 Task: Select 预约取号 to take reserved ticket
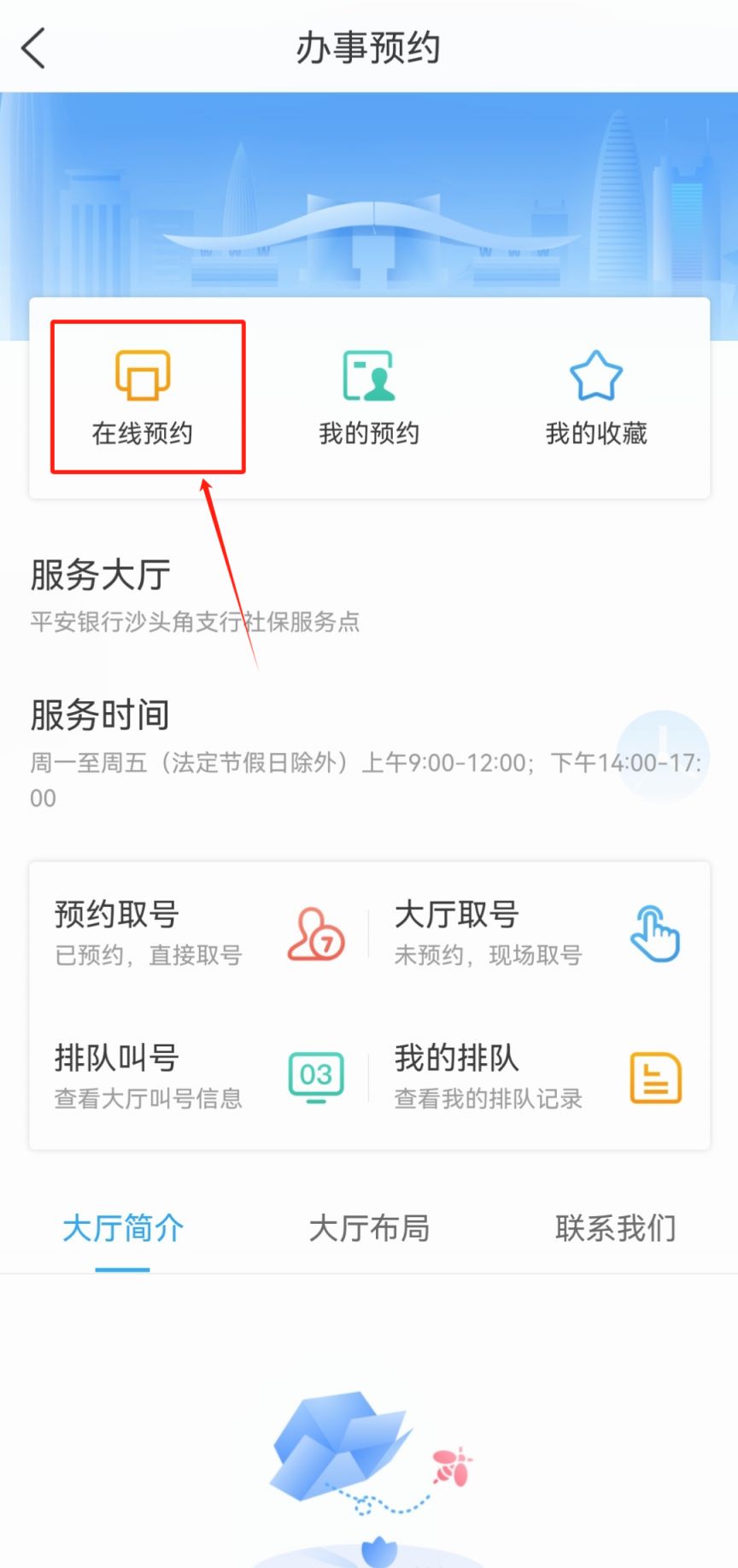(x=199, y=933)
